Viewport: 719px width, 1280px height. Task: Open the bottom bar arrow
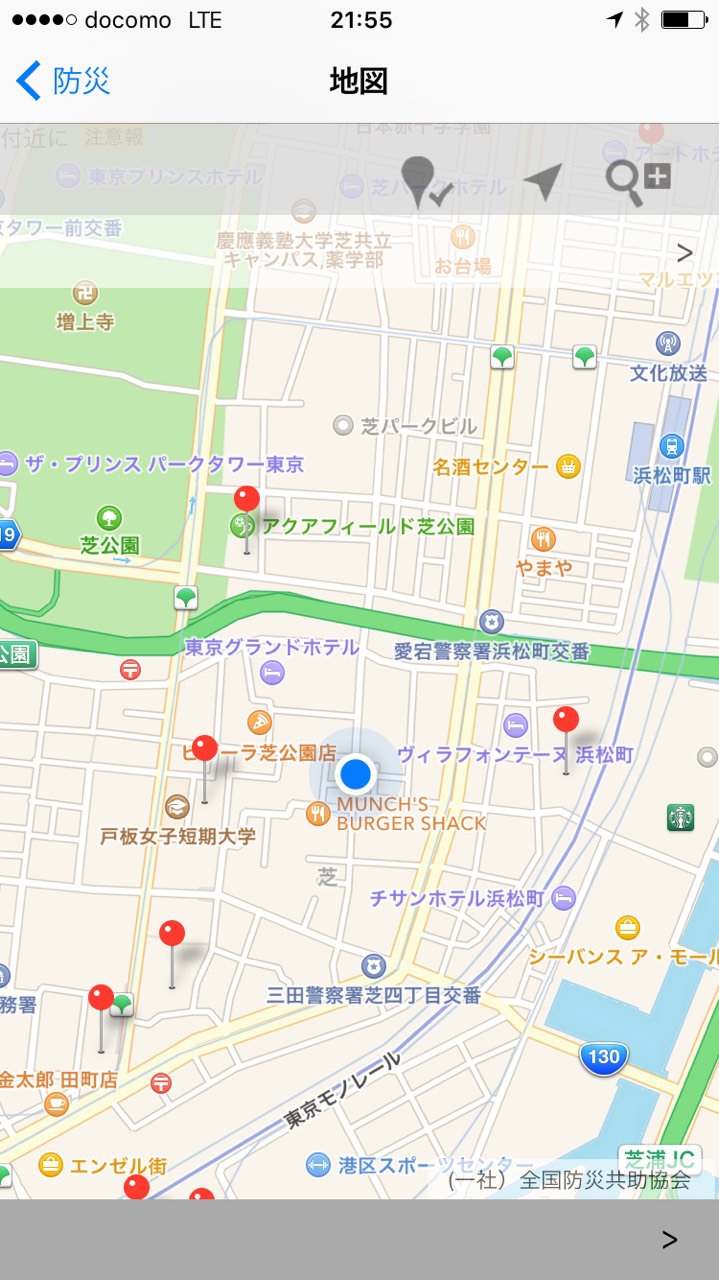click(x=669, y=1240)
